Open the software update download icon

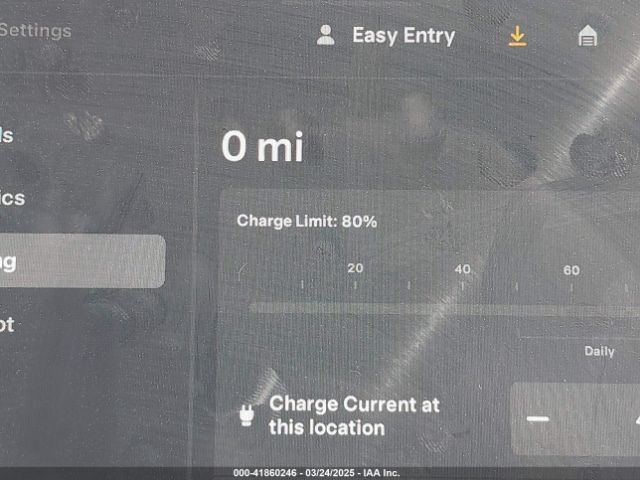(517, 36)
